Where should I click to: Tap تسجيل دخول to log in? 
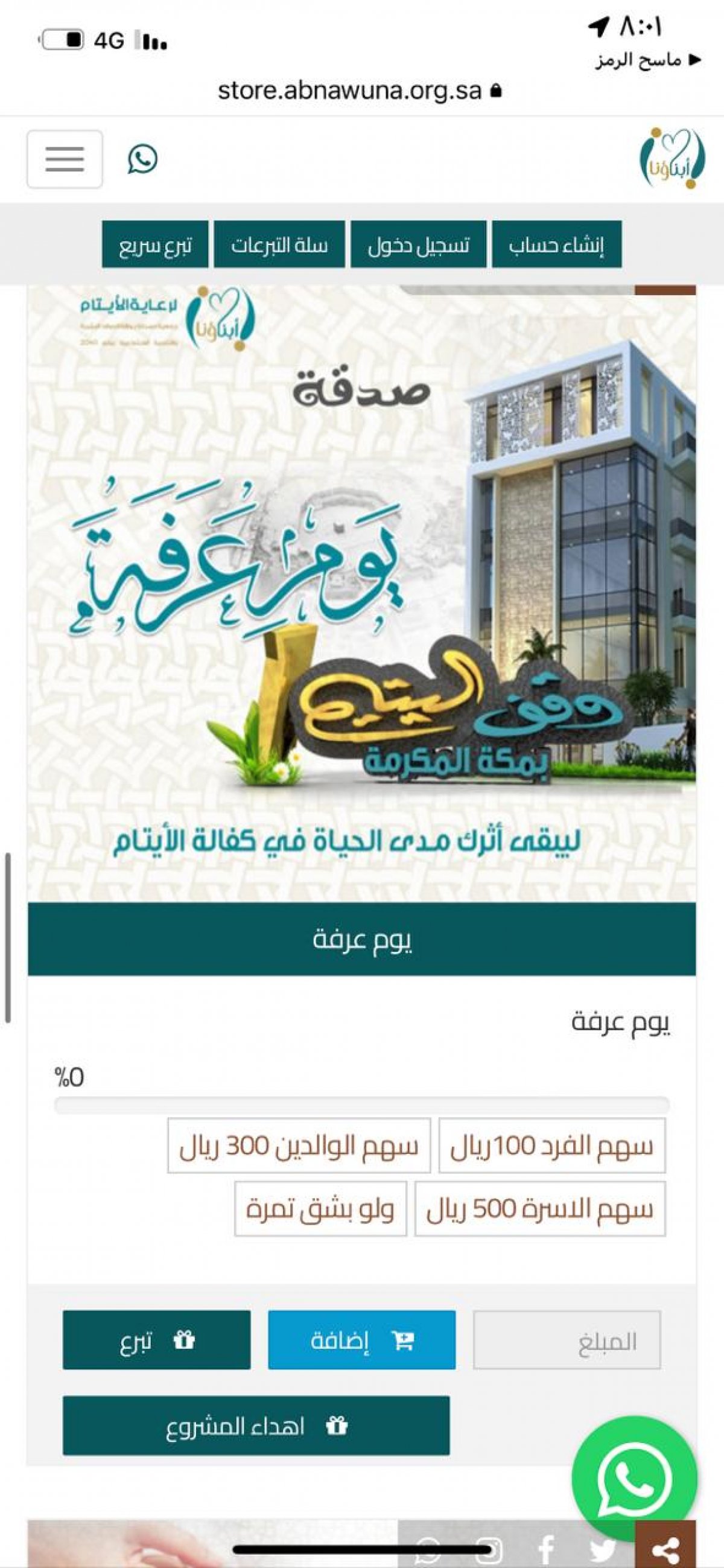pyautogui.click(x=418, y=244)
